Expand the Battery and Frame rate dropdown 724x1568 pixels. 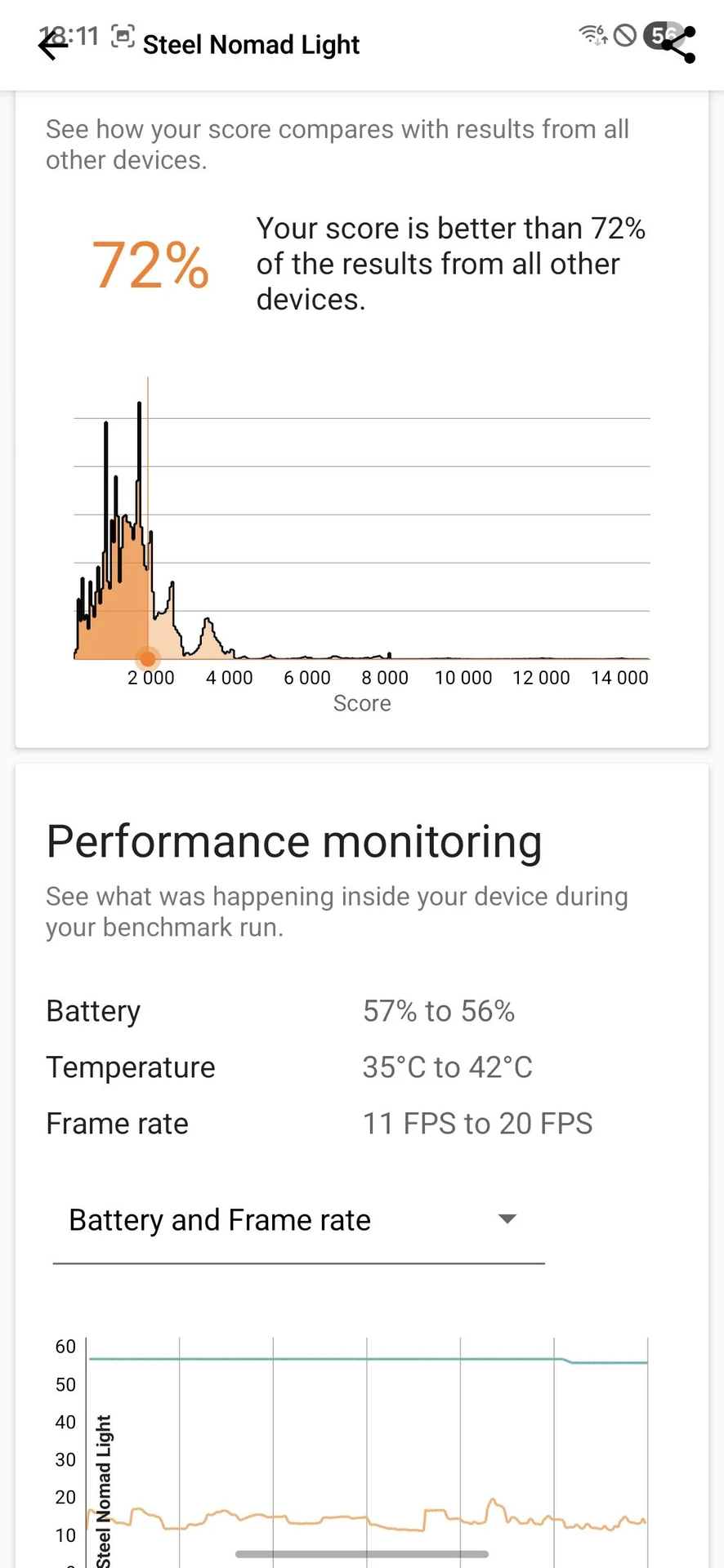[298, 1220]
